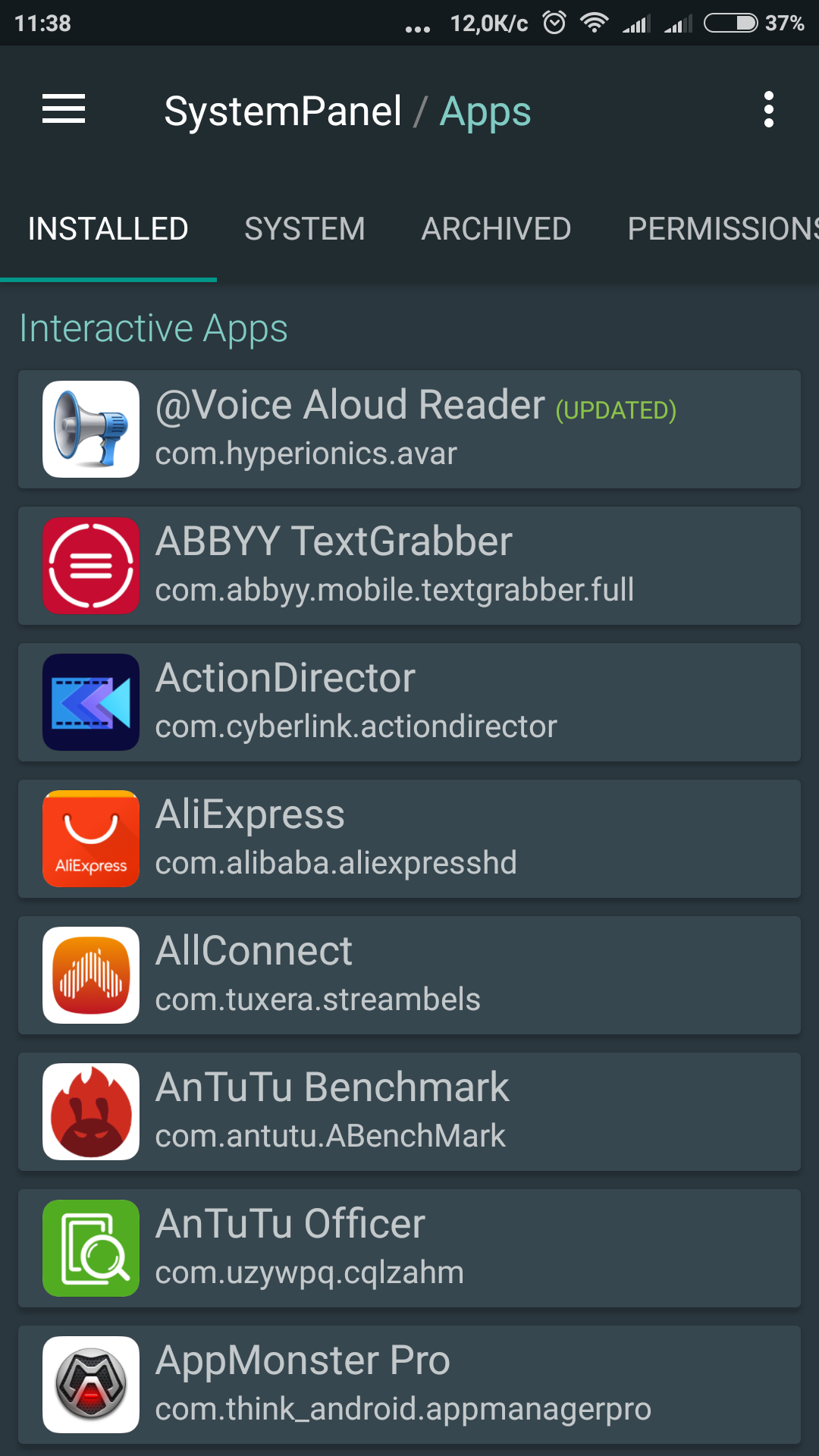The image size is (819, 1456).
Task: Open the overflow options menu
Action: pyautogui.click(x=768, y=110)
